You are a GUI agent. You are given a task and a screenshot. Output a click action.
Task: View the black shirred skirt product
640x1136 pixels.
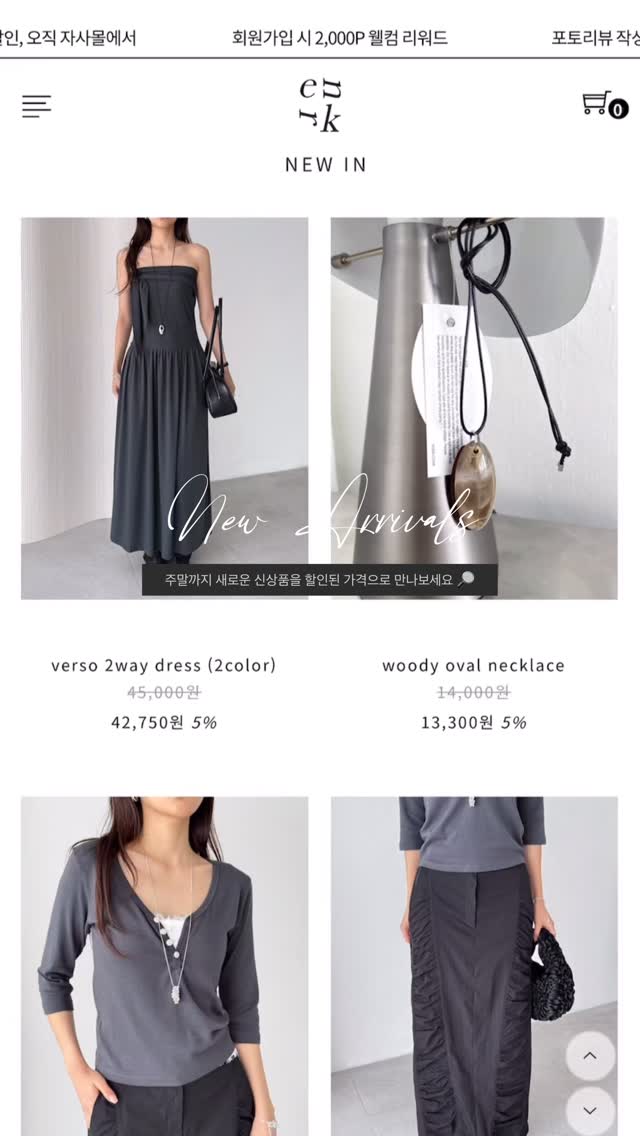[474, 966]
